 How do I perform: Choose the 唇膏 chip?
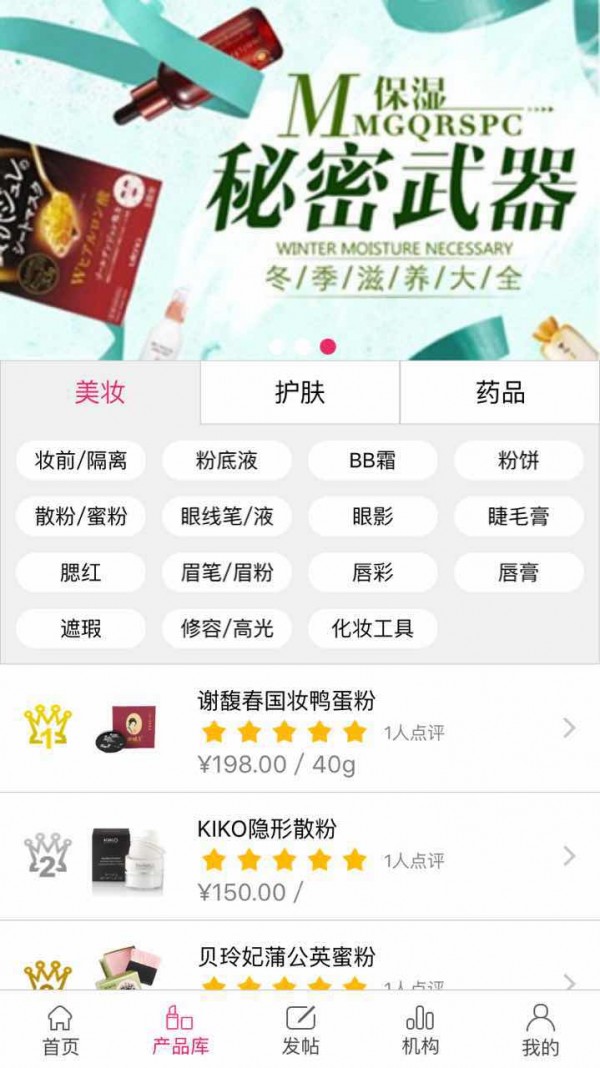point(518,573)
